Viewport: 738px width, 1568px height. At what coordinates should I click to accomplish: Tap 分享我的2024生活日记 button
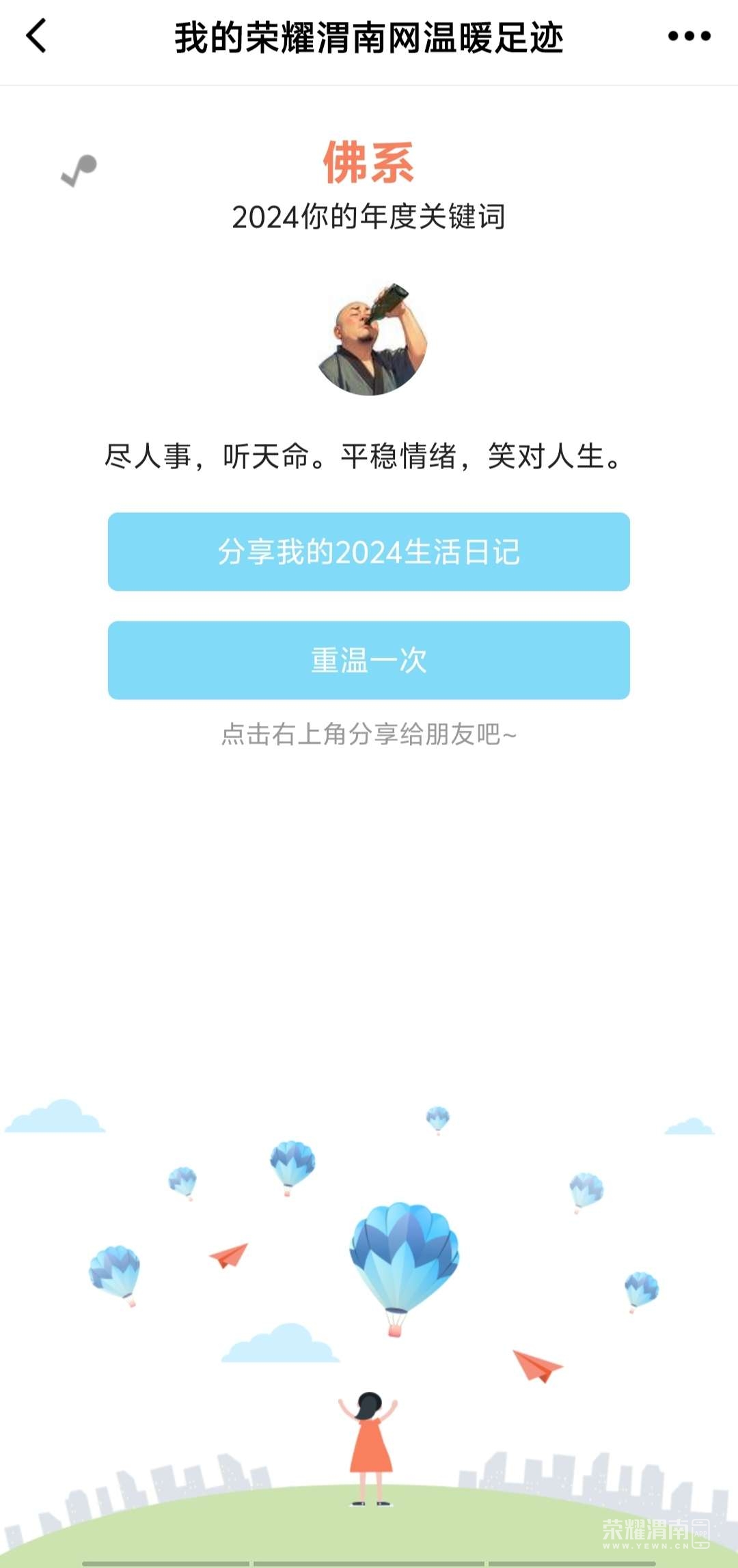(x=369, y=552)
